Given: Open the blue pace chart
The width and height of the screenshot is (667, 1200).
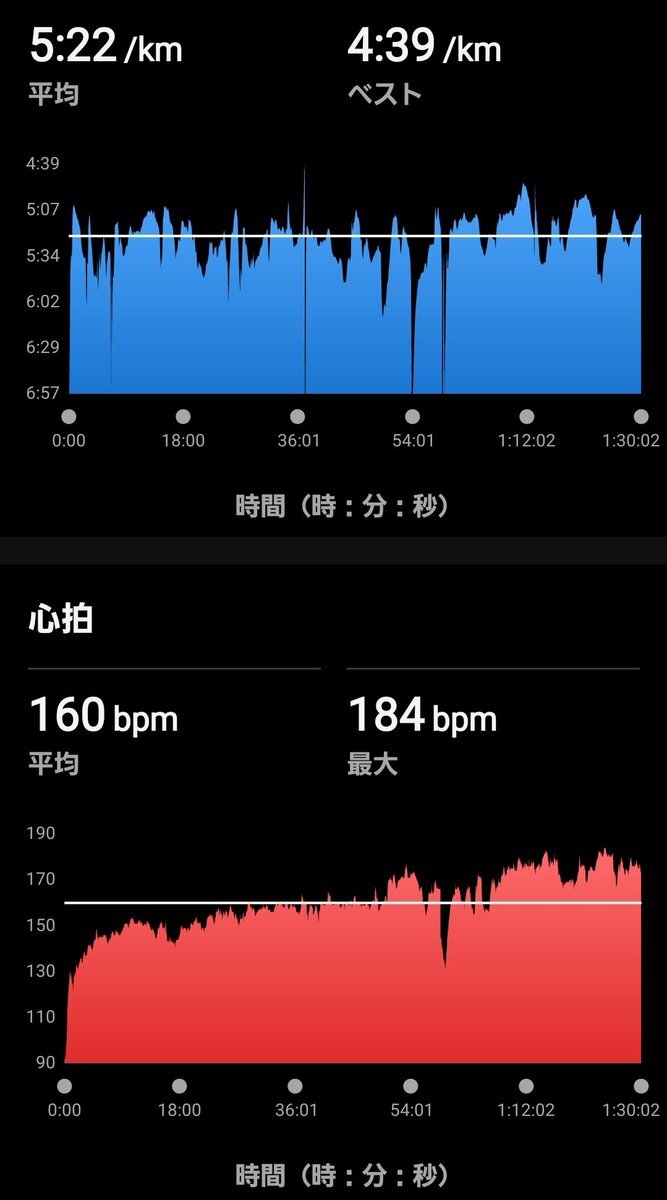Looking at the screenshot, I should click(x=355, y=280).
